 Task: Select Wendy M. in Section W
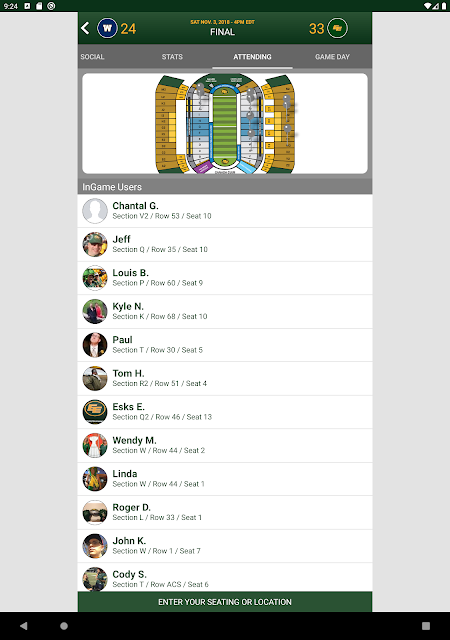point(225,445)
